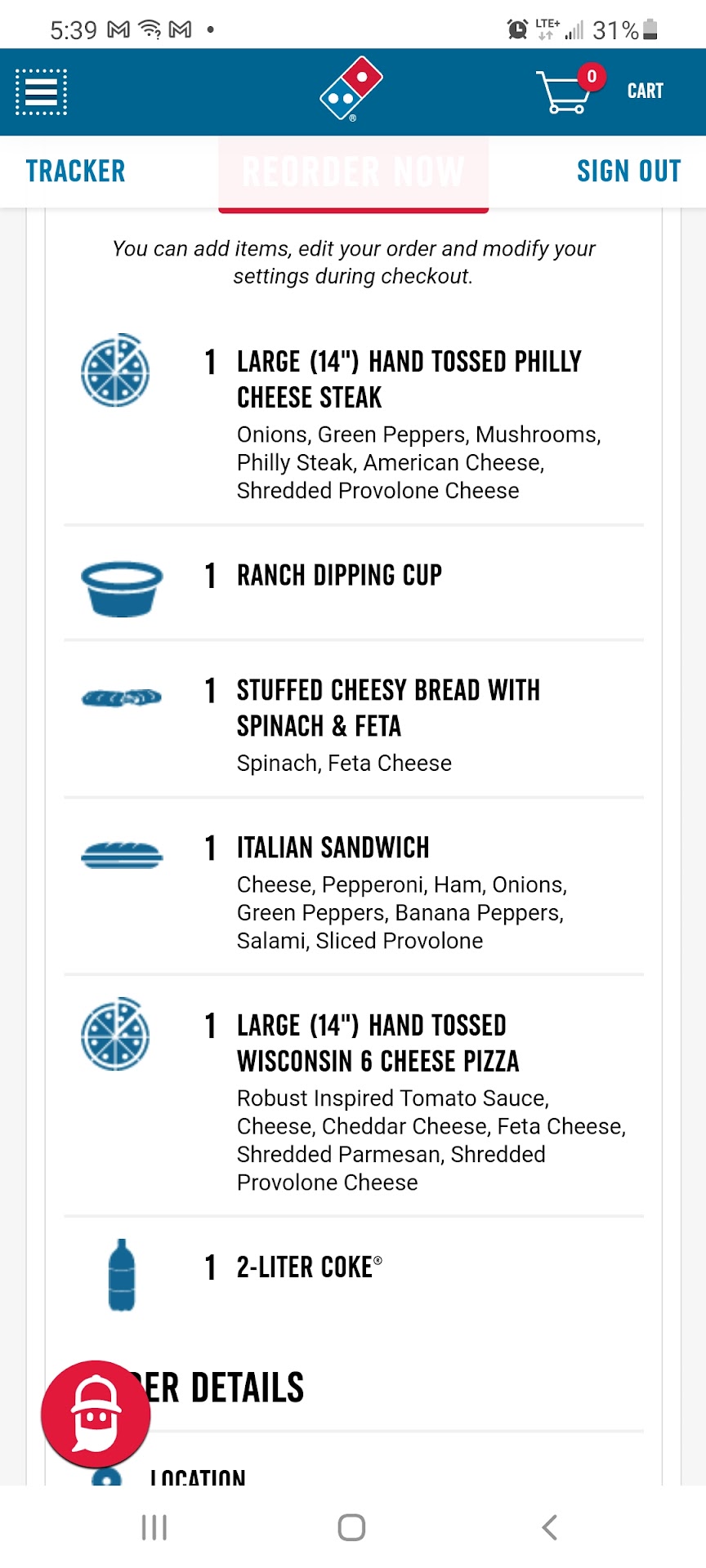Go back with the system back button
This screenshot has width=706, height=1568.
point(549,1526)
